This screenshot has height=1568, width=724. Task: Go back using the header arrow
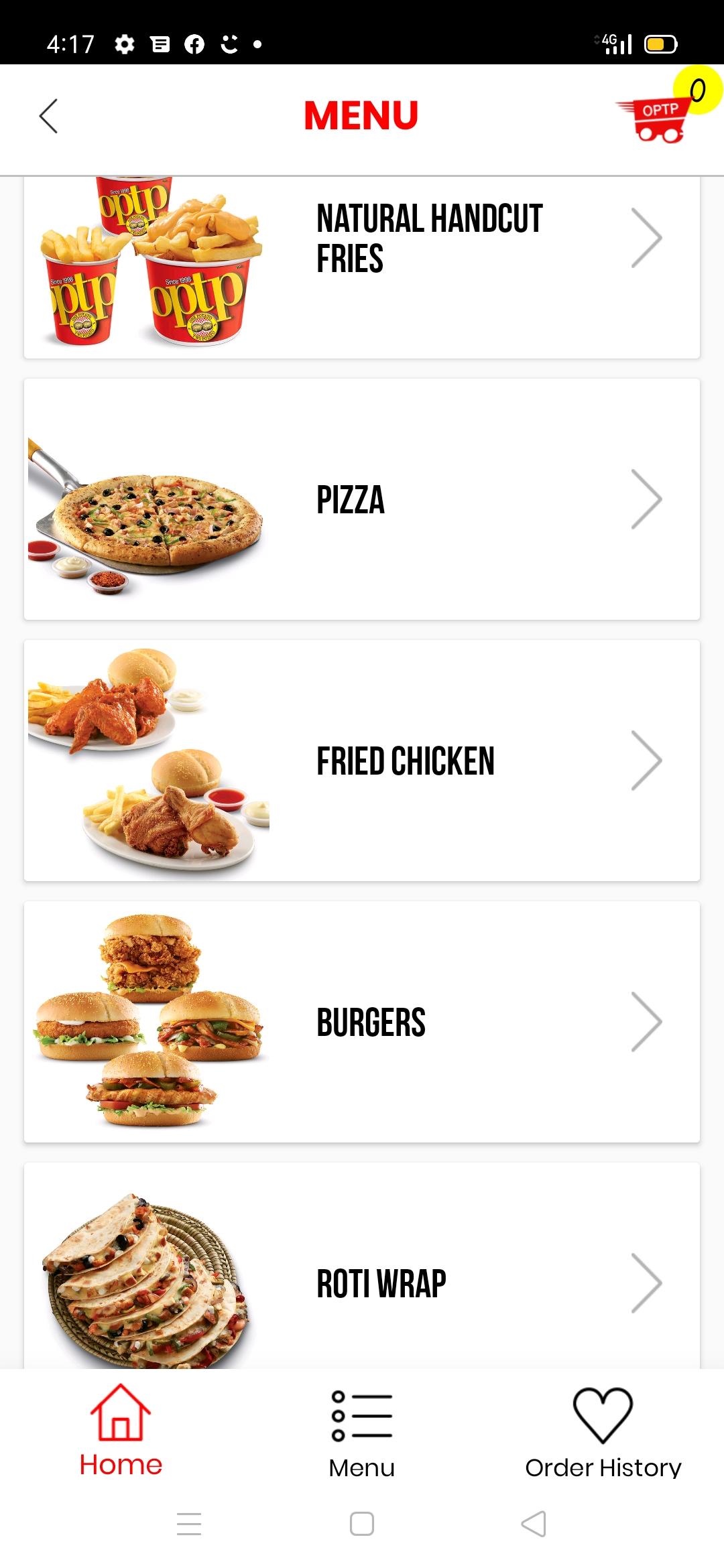(49, 116)
